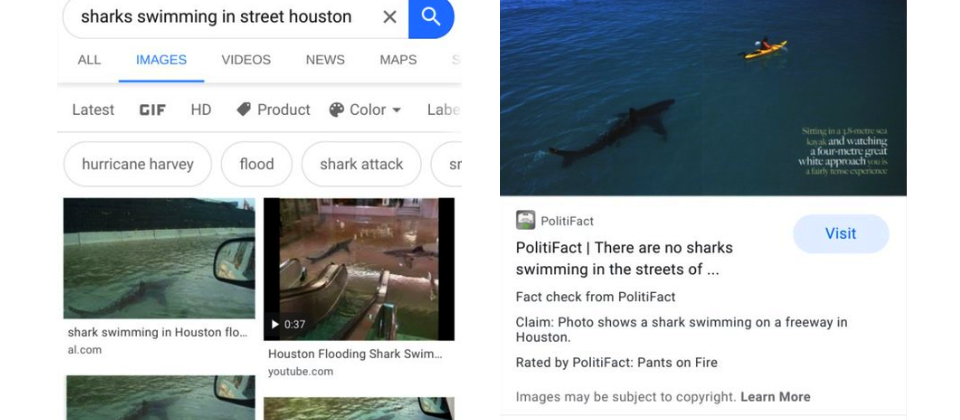Open the Learn More copyright link
This screenshot has width=960, height=420.
[775, 397]
